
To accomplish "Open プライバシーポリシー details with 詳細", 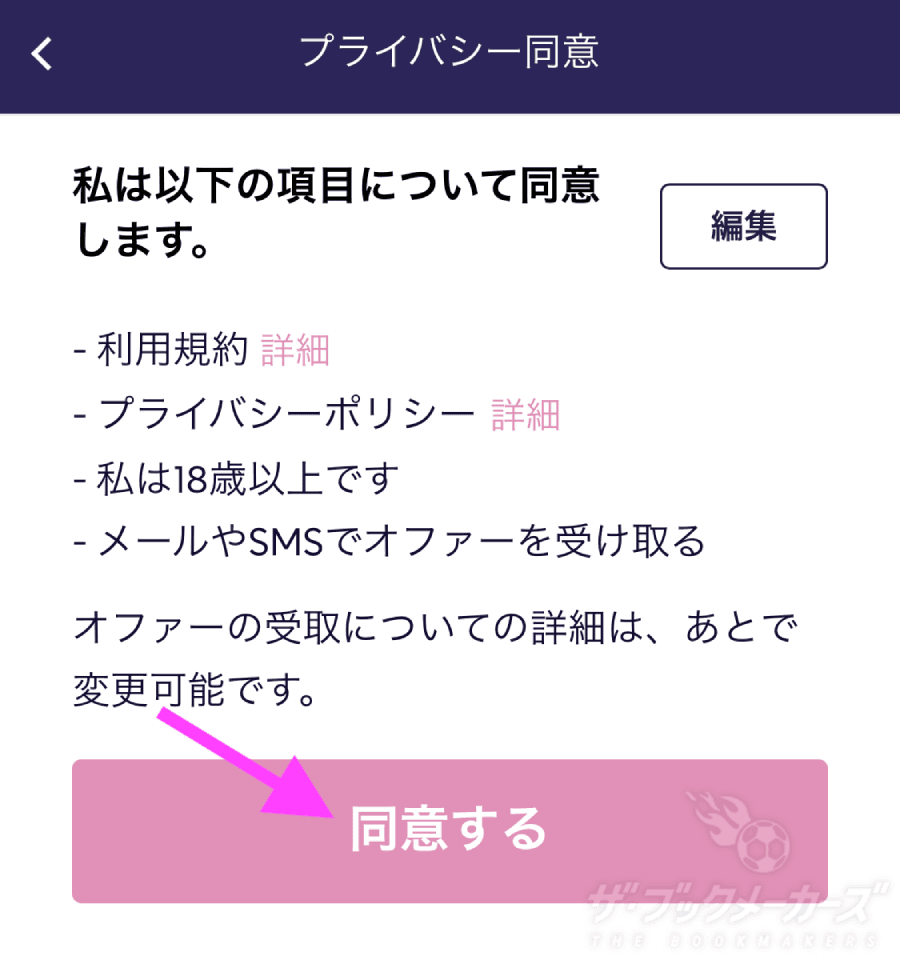I will click(x=522, y=415).
